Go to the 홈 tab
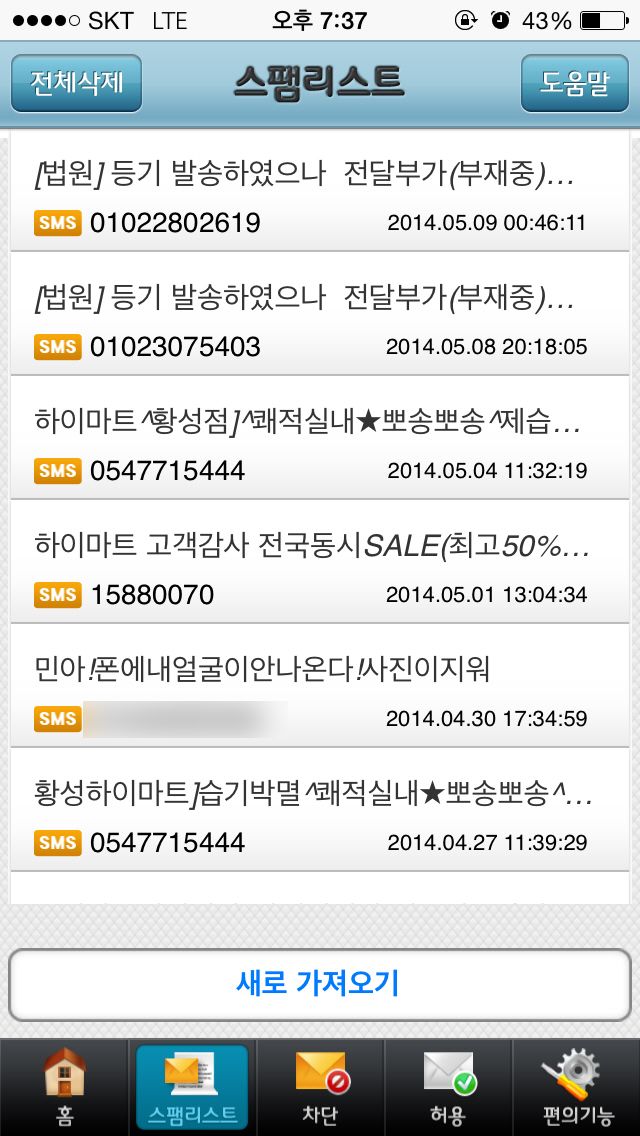The height and width of the screenshot is (1136, 640). [64, 1088]
